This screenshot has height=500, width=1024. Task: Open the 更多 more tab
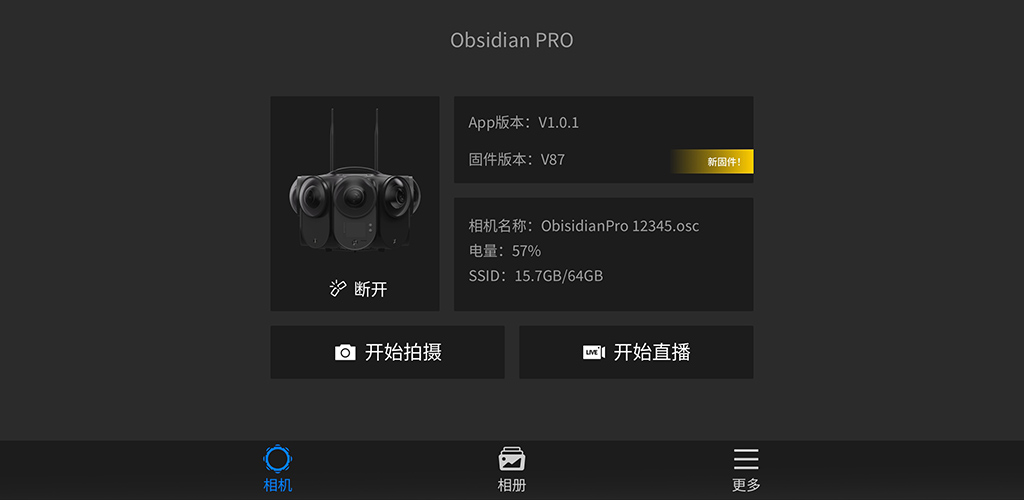[x=746, y=470]
